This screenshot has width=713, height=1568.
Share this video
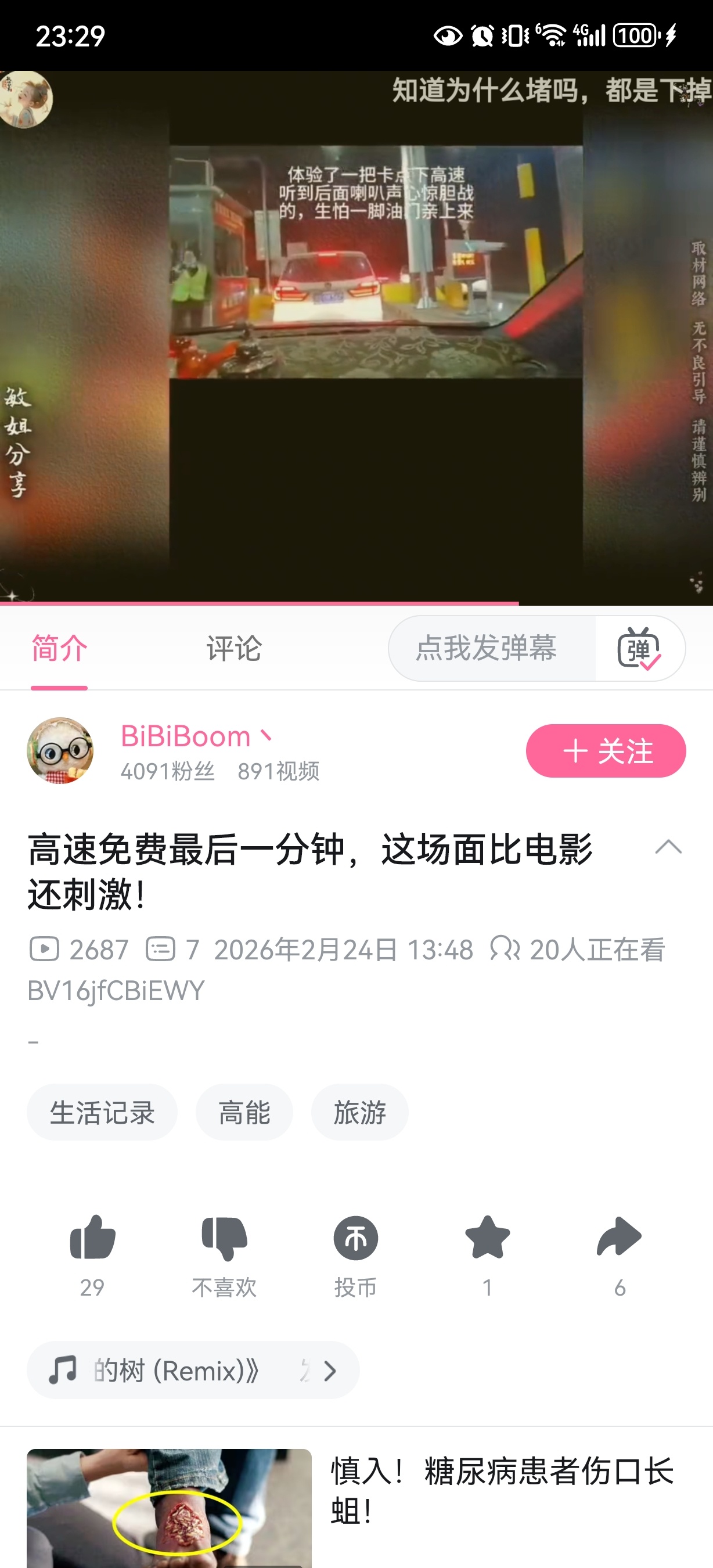[620, 1239]
